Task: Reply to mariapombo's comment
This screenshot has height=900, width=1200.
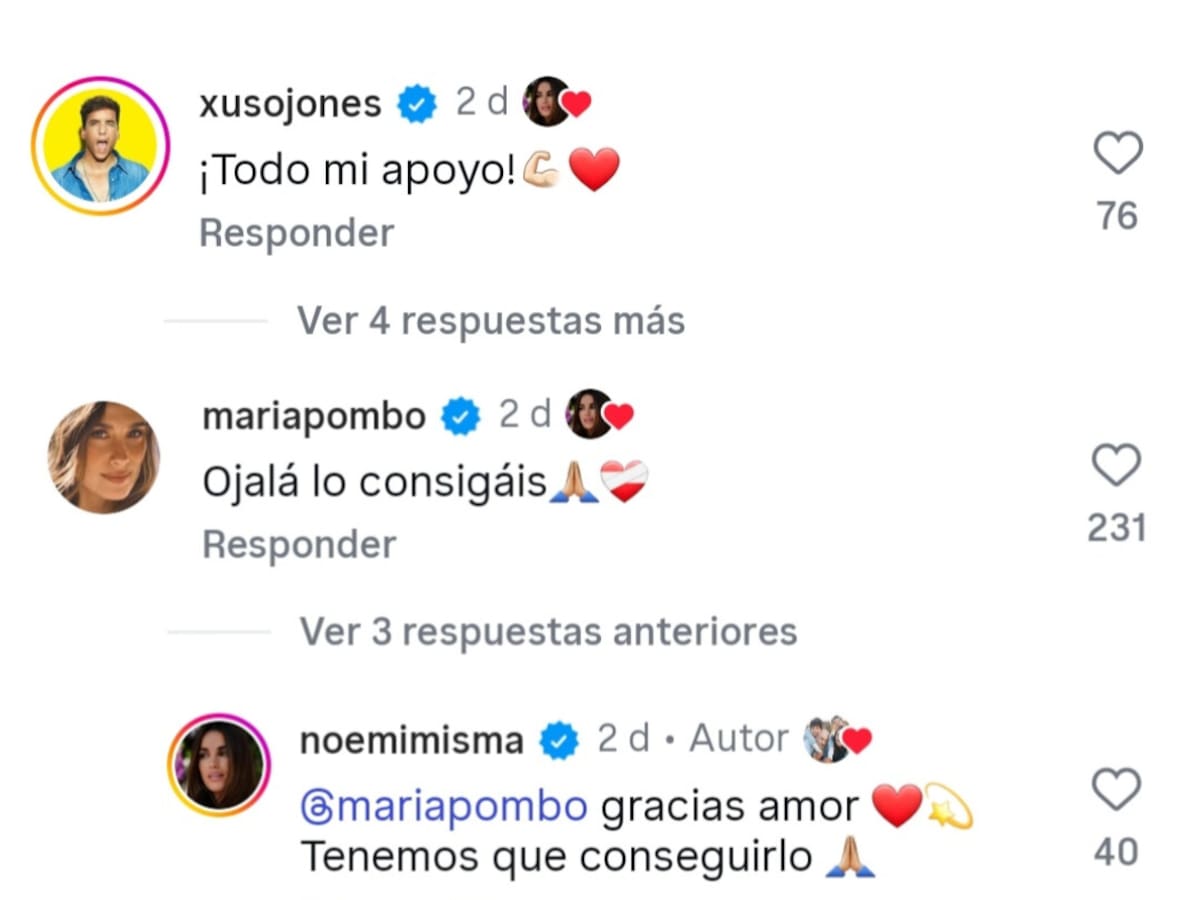Action: tap(299, 545)
